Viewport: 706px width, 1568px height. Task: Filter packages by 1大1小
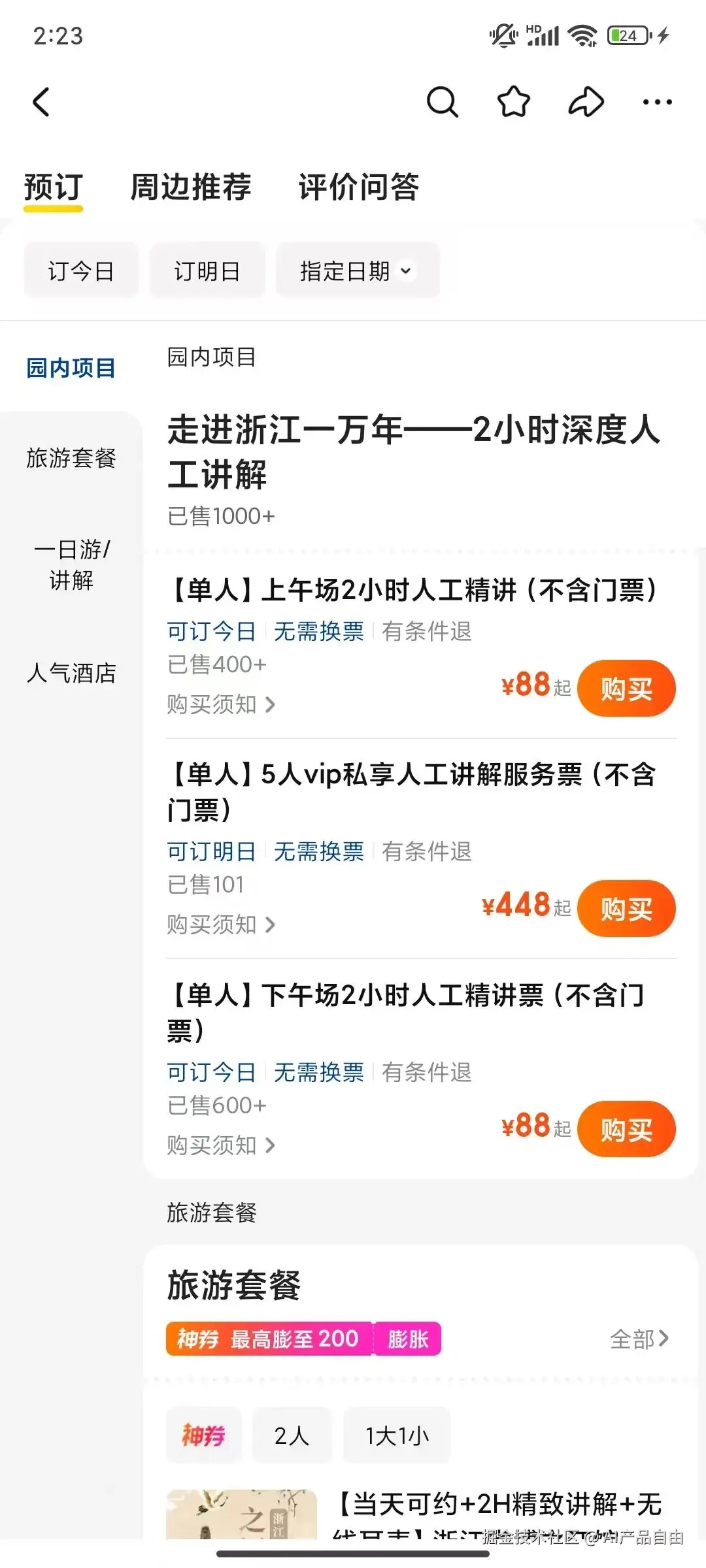[x=397, y=1435]
